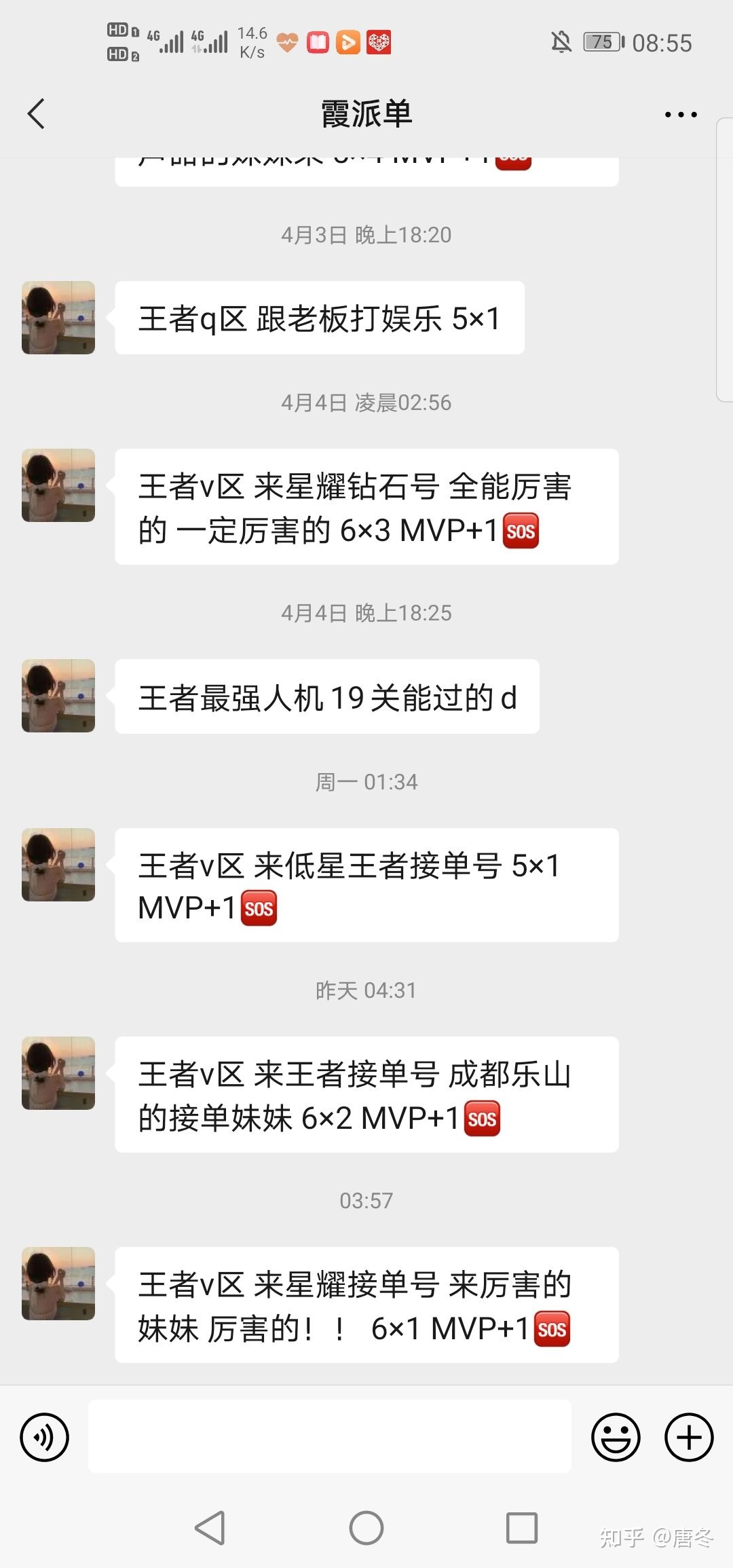The image size is (733, 1568).
Task: Open sender avatar beside 王者q区 message
Action: pyautogui.click(x=58, y=318)
